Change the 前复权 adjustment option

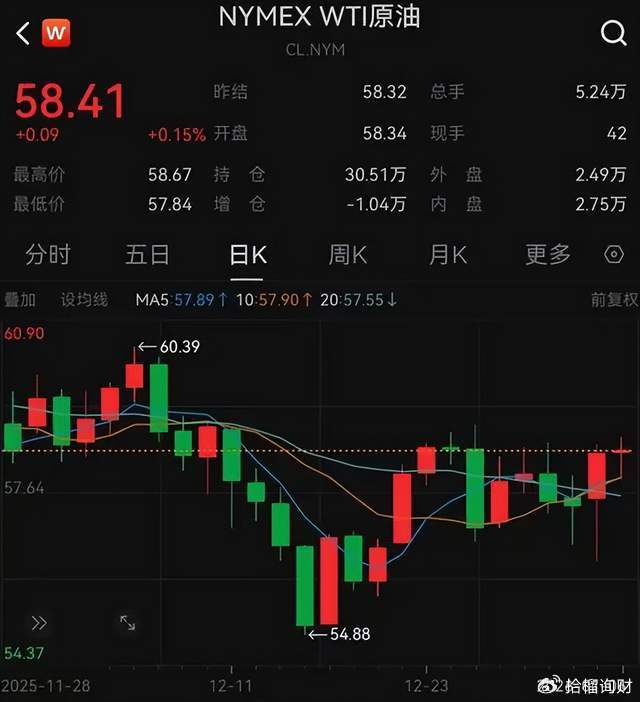[x=614, y=300]
